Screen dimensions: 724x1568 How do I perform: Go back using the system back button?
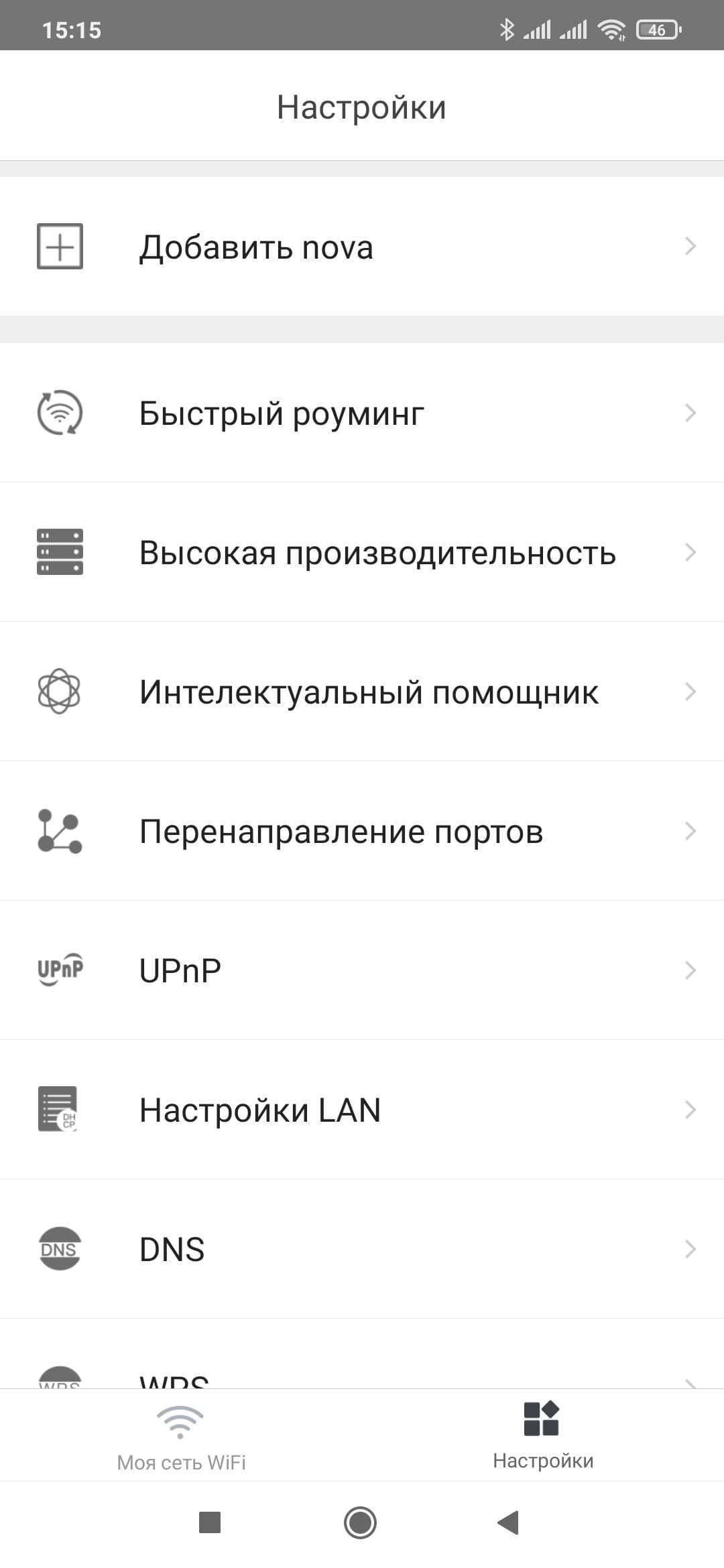coord(509,1522)
